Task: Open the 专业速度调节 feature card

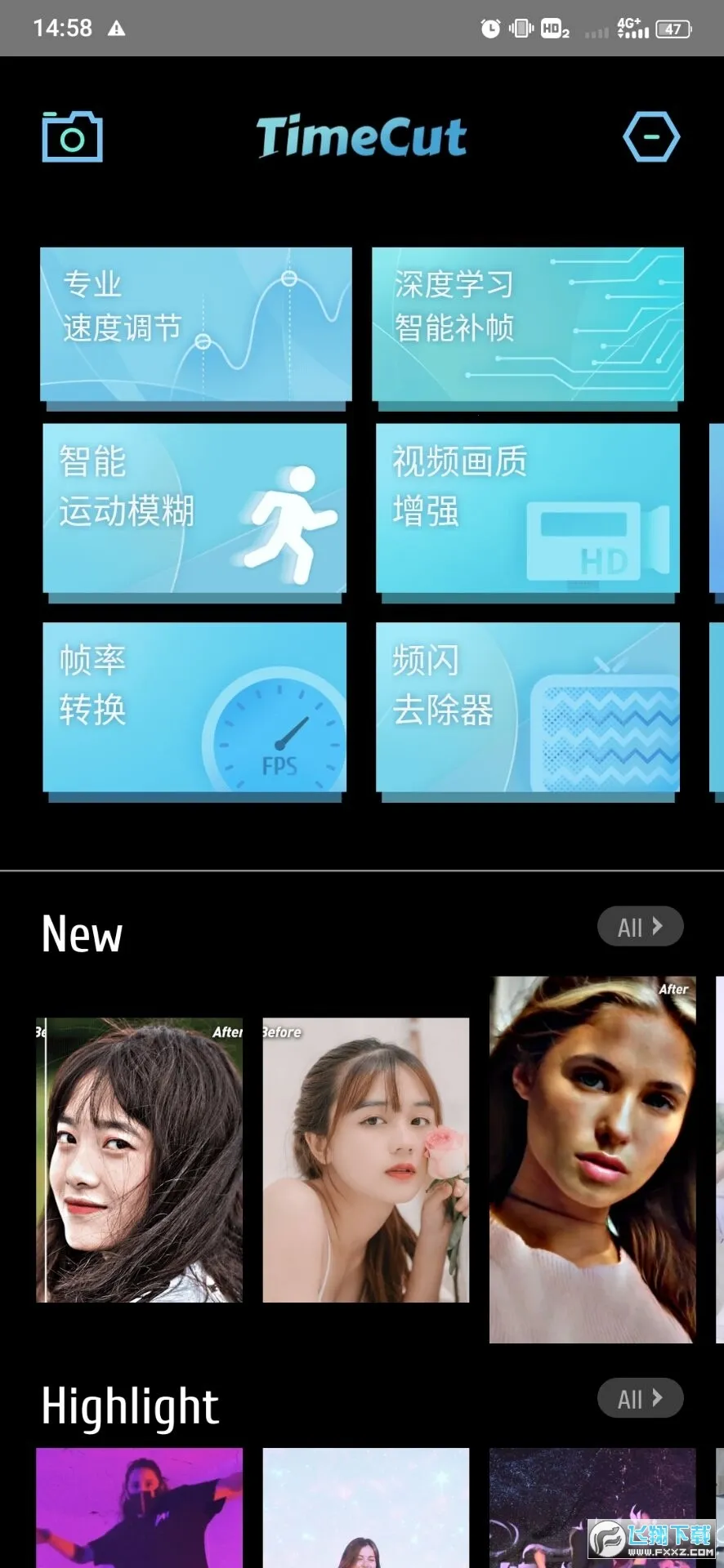Action: point(194,324)
